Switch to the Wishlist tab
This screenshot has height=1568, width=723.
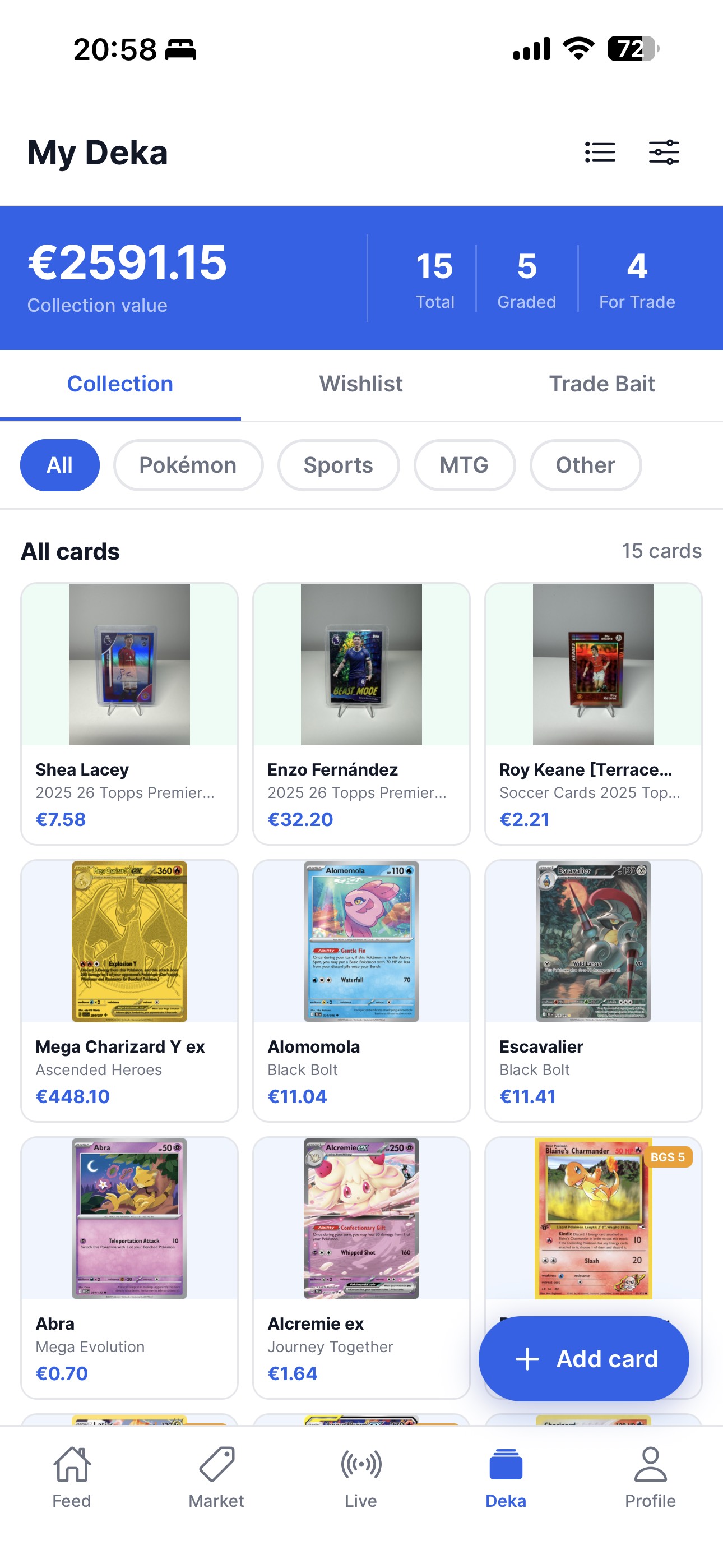(x=361, y=384)
